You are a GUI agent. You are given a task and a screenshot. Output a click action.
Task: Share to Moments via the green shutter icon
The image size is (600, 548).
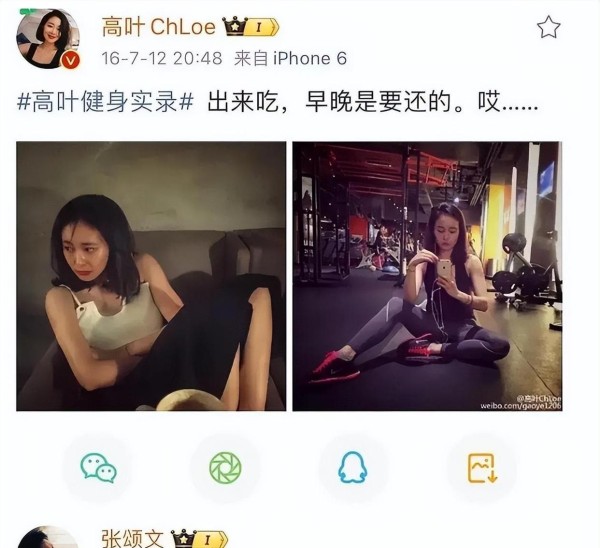pyautogui.click(x=225, y=468)
